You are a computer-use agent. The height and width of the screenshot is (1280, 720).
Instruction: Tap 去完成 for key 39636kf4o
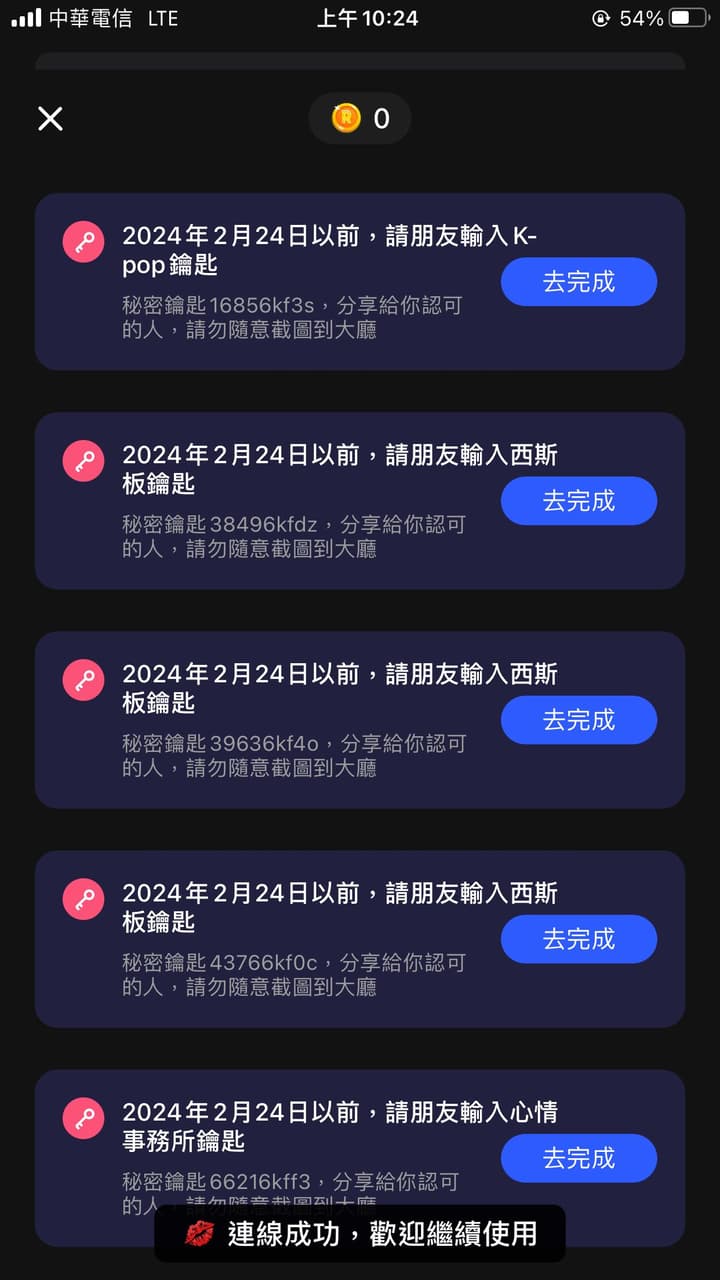pos(578,720)
